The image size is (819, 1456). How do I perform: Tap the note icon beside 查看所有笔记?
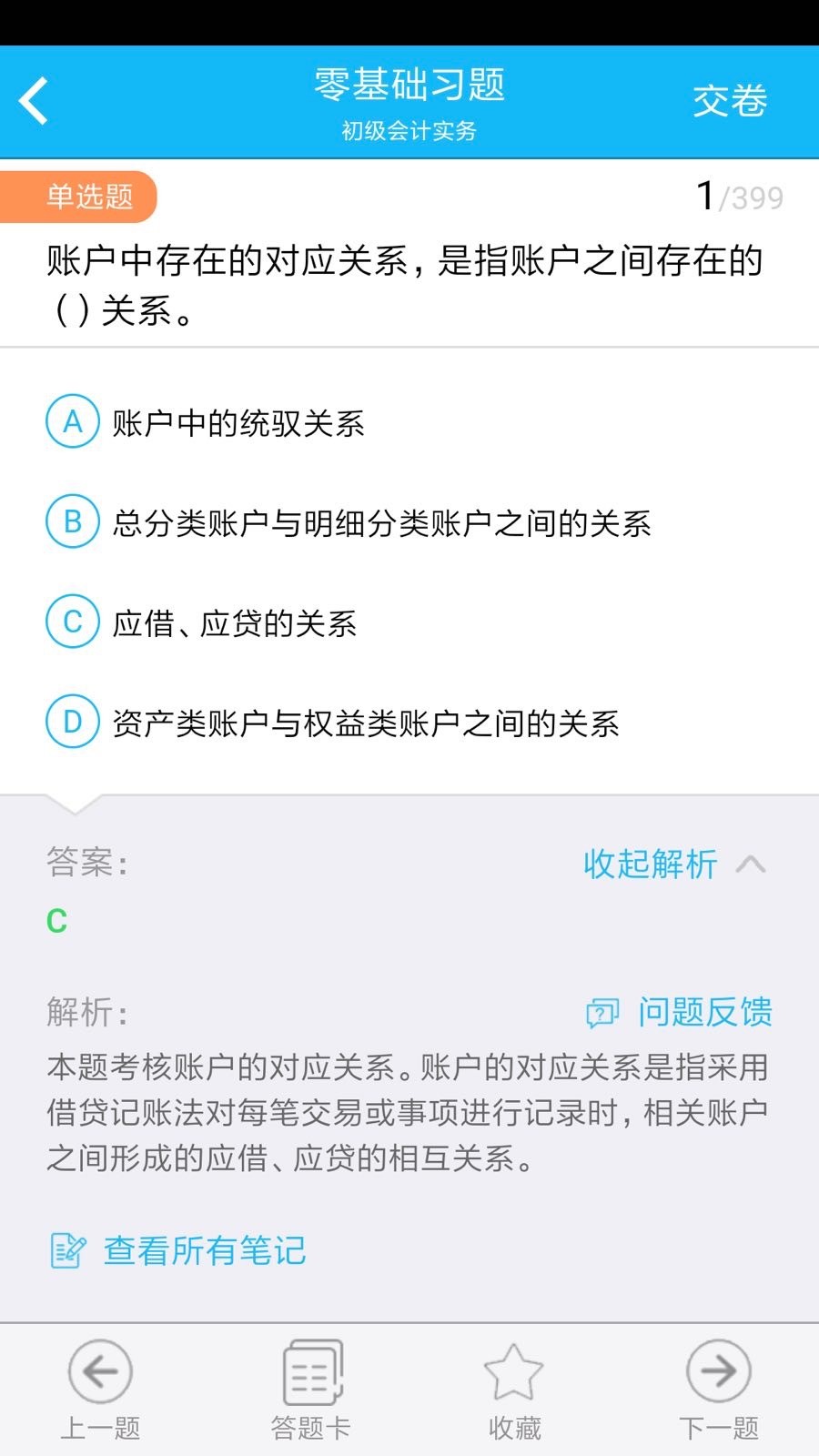[67, 1250]
